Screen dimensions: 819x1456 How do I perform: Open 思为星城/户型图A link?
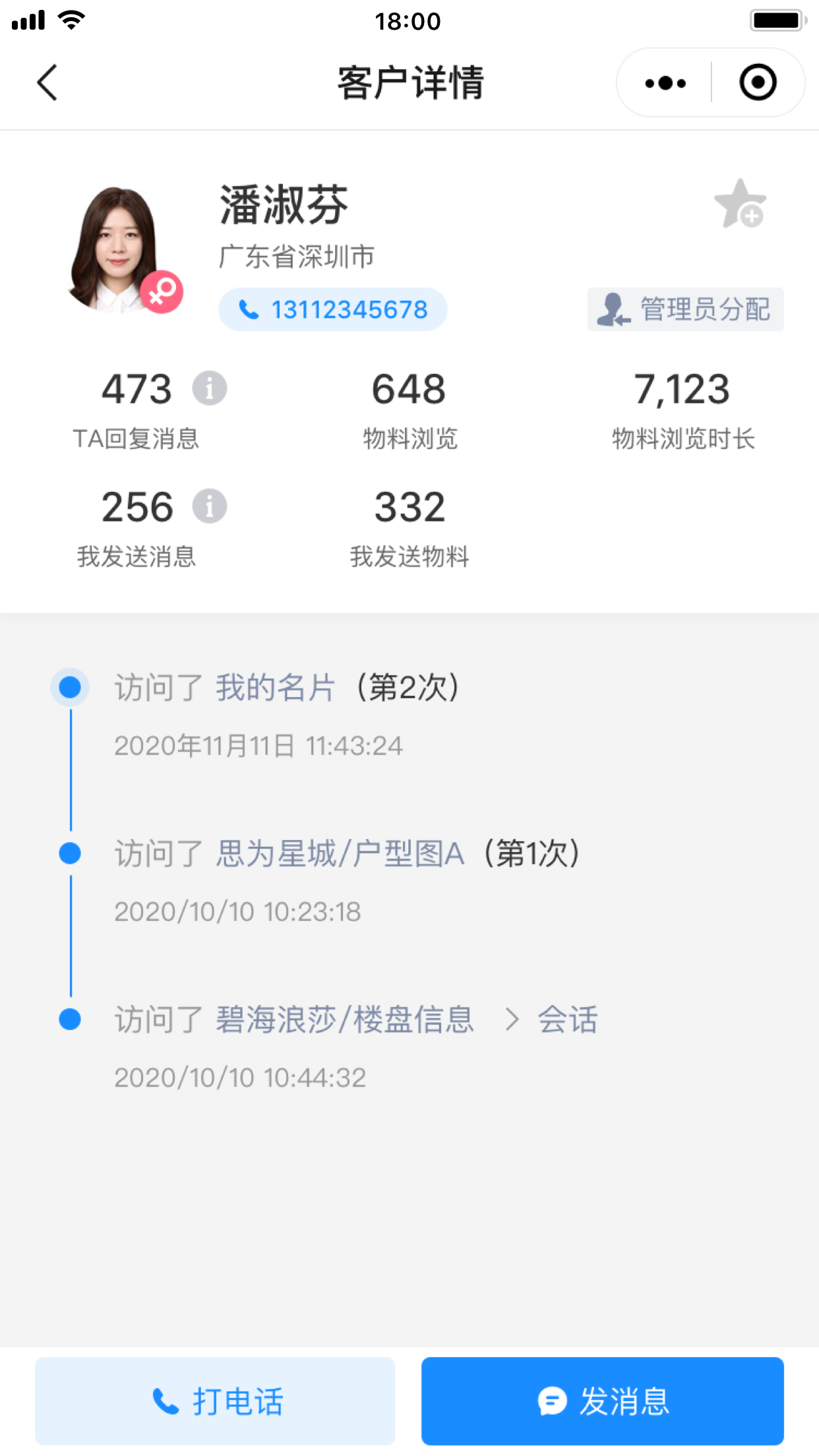(340, 854)
